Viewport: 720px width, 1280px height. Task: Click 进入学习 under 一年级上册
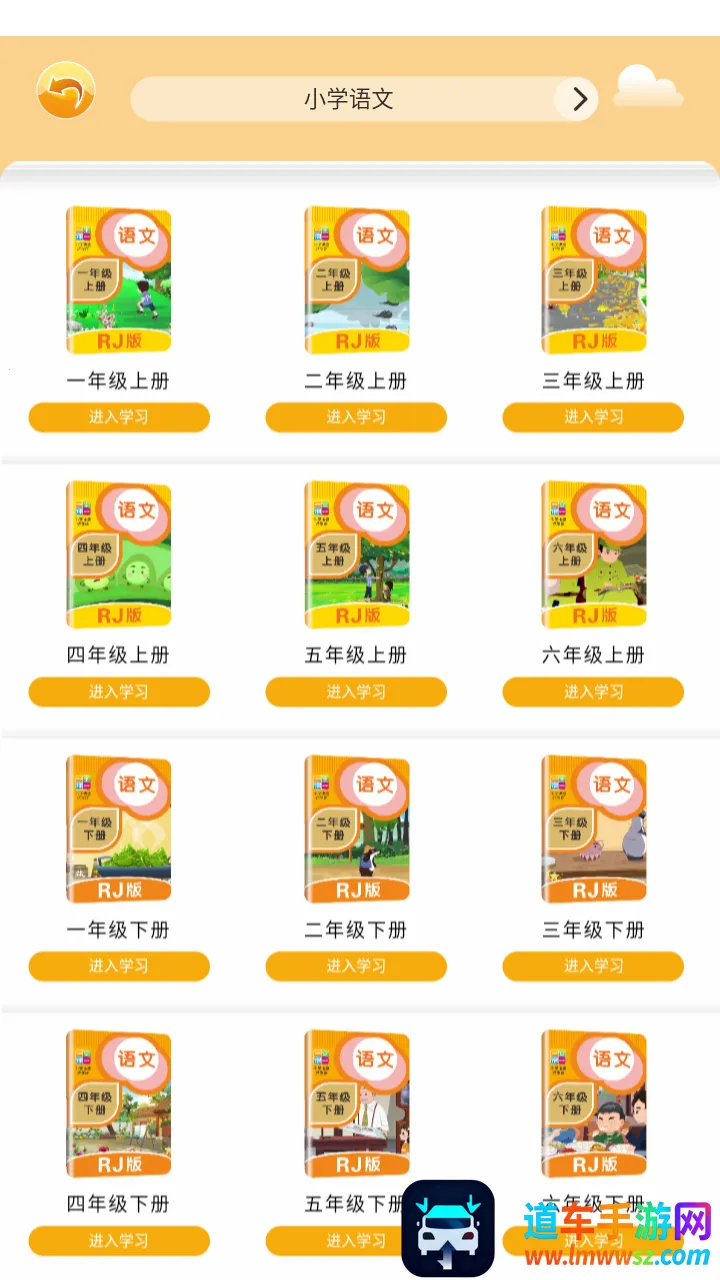pos(118,417)
